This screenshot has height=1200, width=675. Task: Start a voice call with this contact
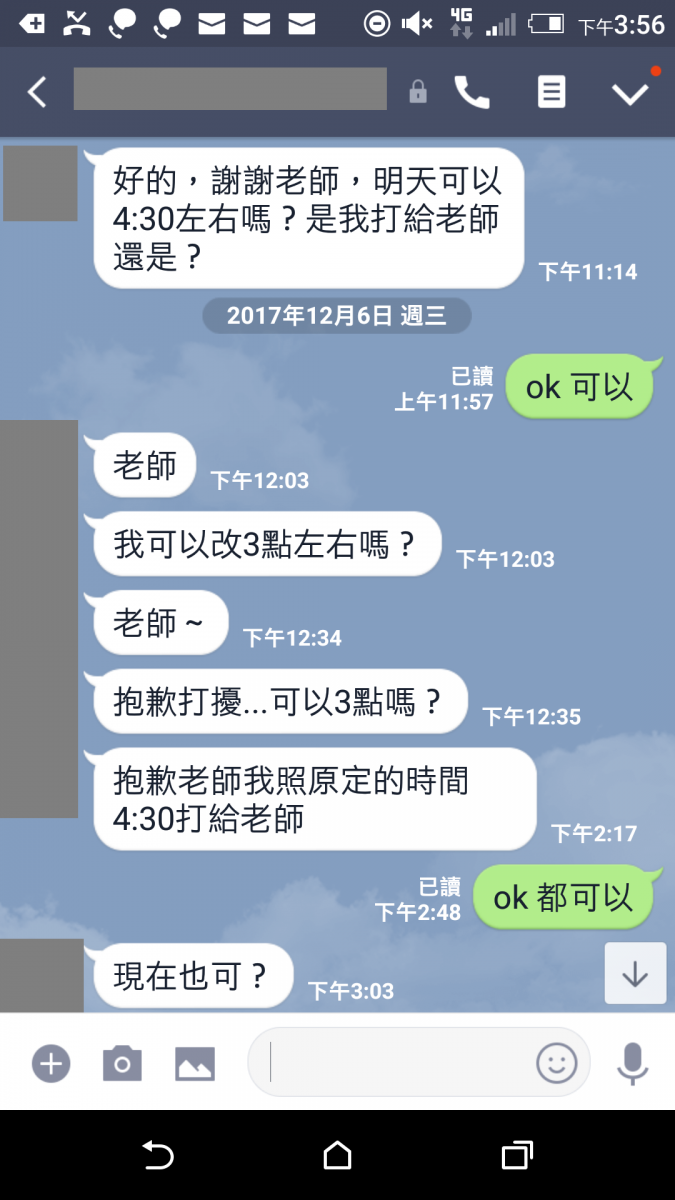pyautogui.click(x=472, y=92)
